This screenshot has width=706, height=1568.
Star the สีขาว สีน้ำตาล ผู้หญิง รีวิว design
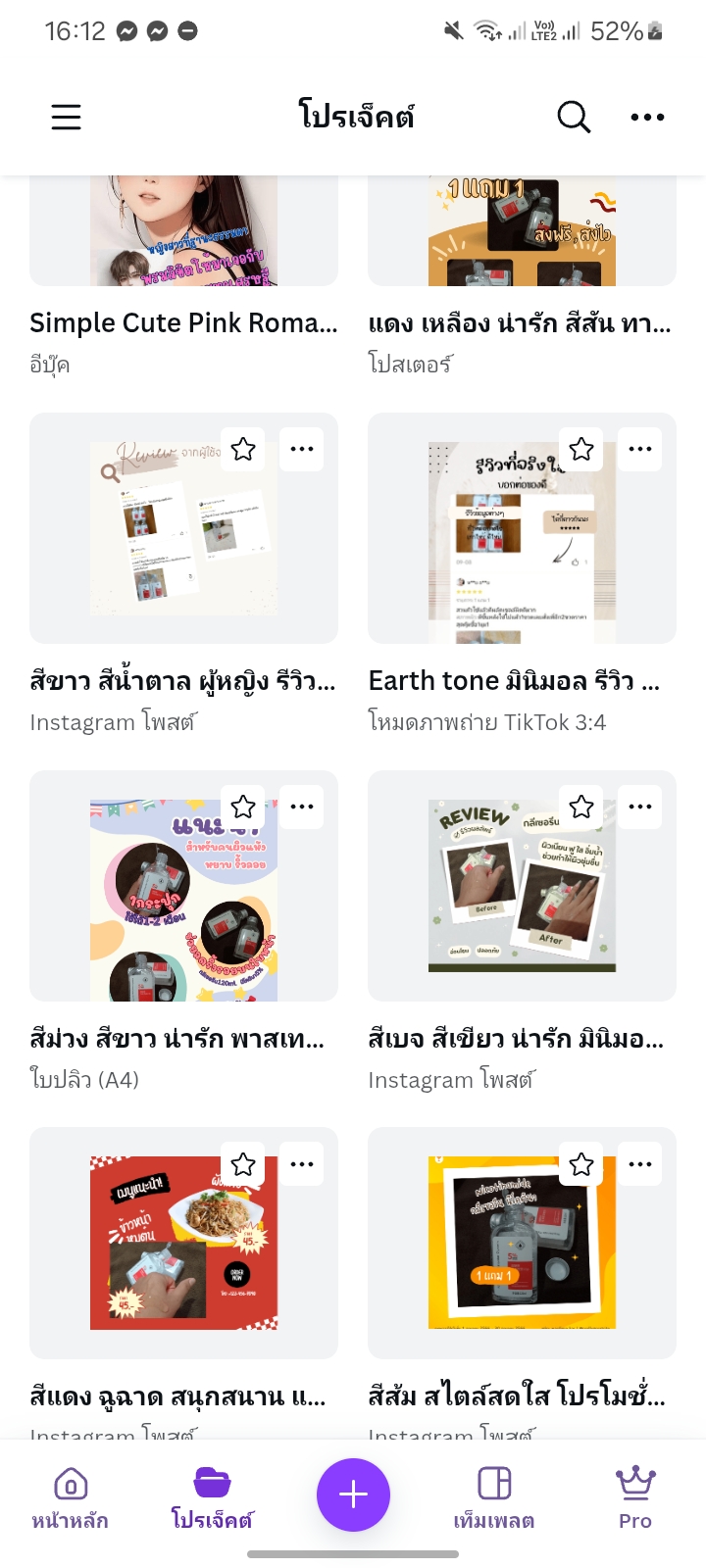[243, 450]
